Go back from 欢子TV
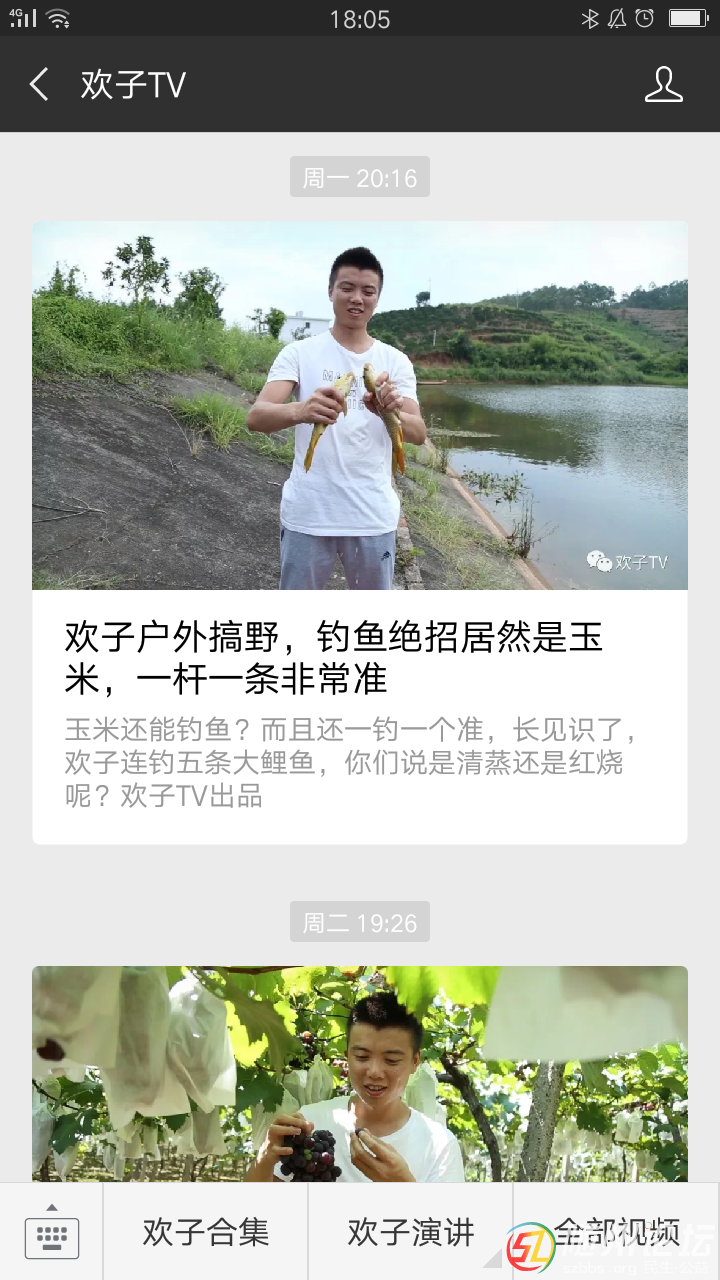This screenshot has width=720, height=1280. (40, 85)
